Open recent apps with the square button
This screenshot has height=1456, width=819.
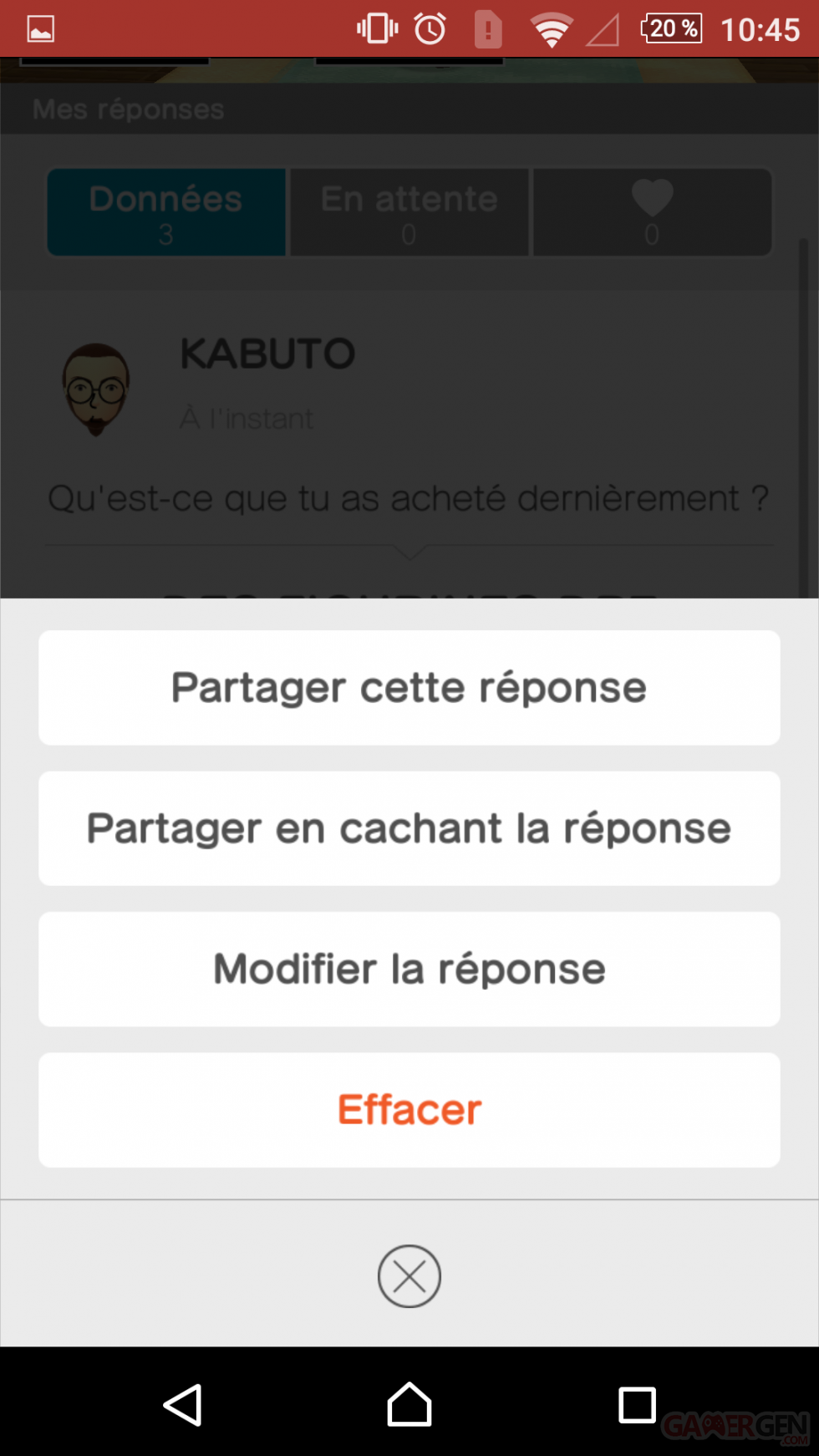tap(637, 1405)
